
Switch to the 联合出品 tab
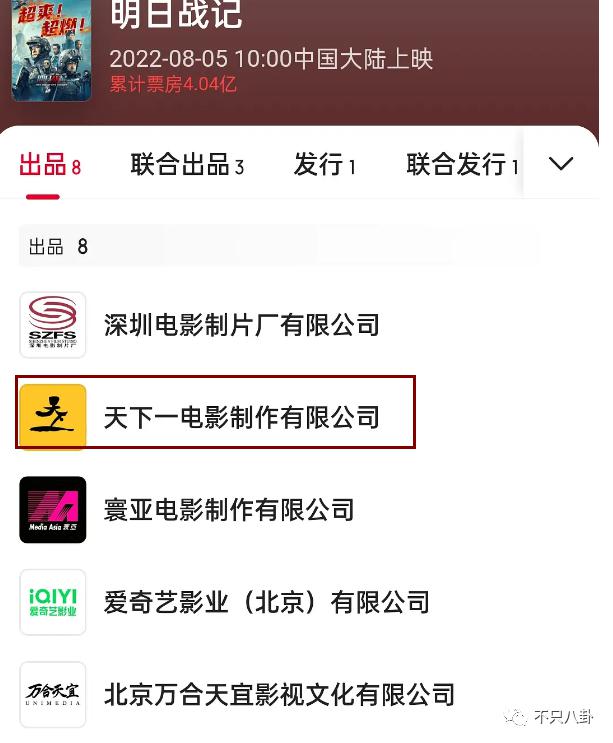pos(187,165)
